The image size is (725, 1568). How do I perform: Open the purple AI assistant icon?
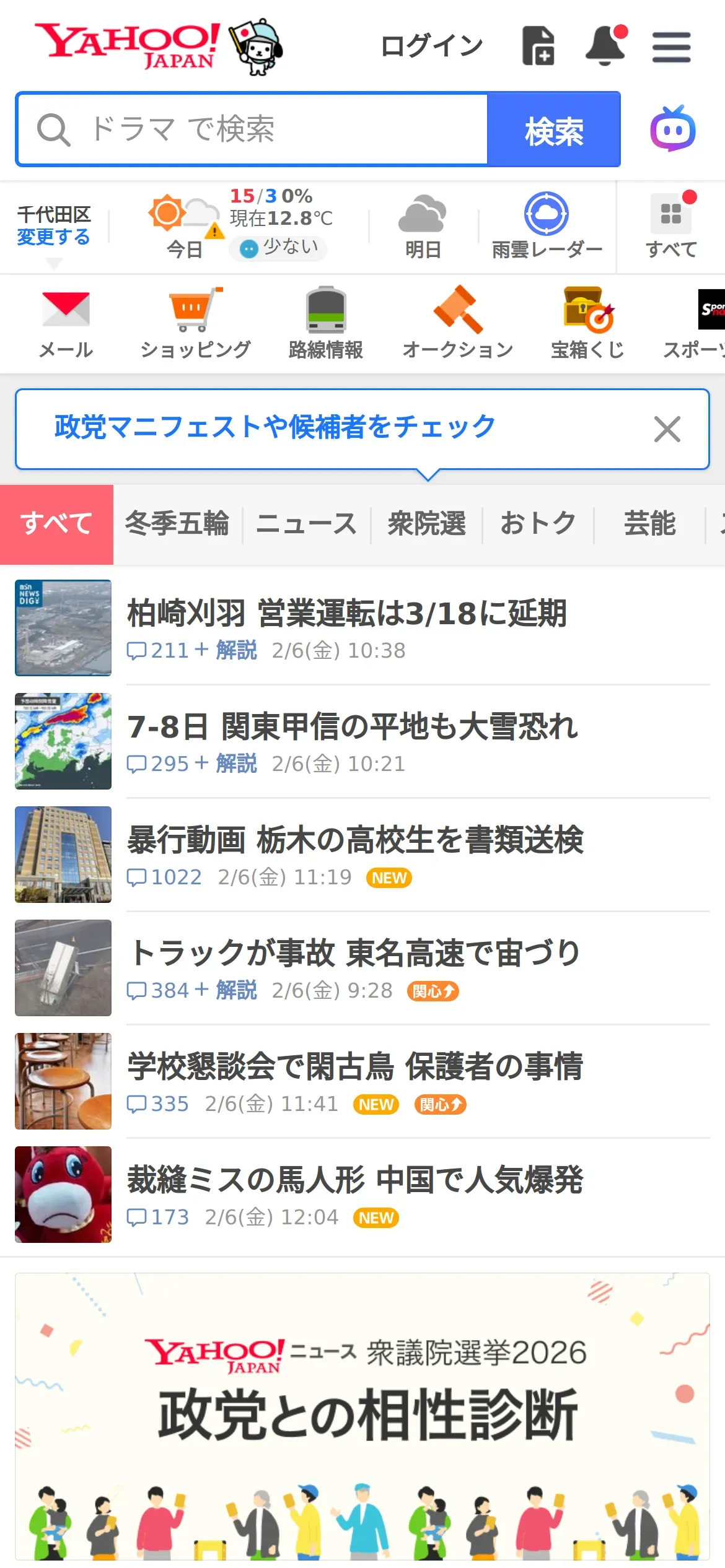point(672,129)
